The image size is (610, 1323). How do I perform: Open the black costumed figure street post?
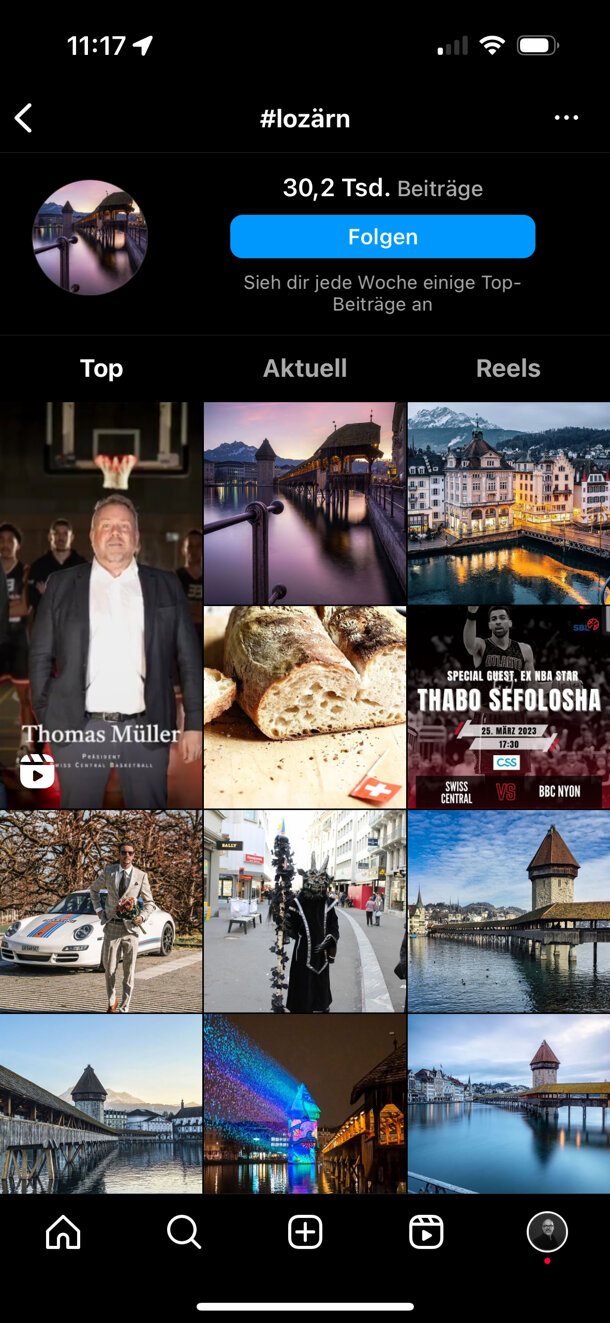305,911
